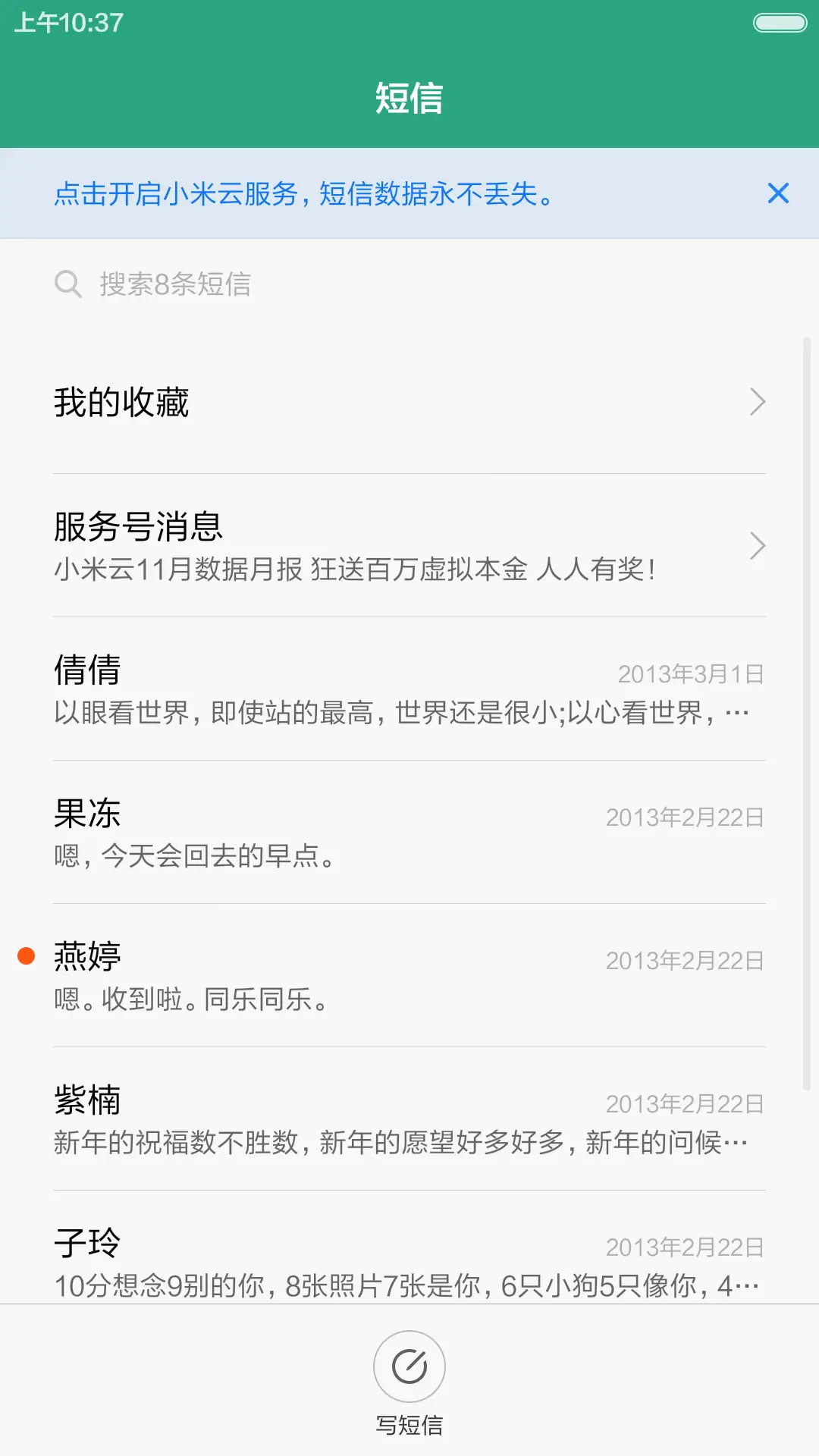Tap the search magnifier icon
819x1456 pixels.
pos(68,284)
